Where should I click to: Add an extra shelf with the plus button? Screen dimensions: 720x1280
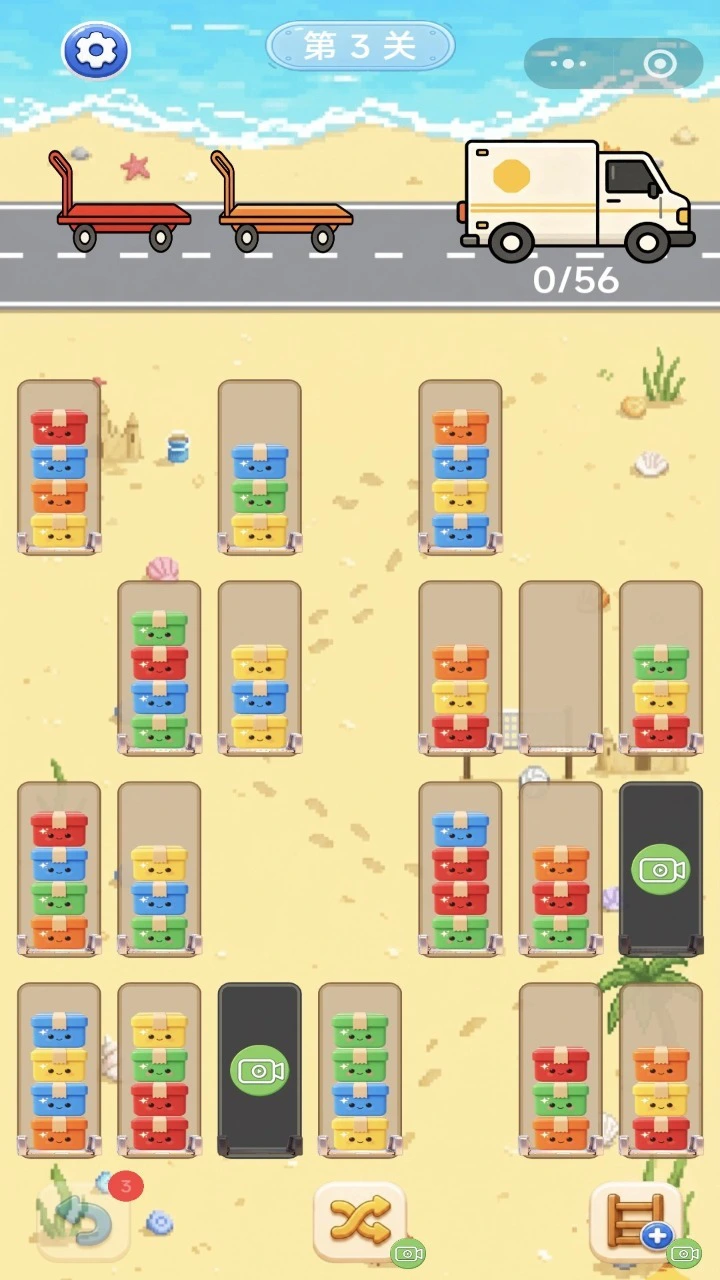(x=636, y=1221)
